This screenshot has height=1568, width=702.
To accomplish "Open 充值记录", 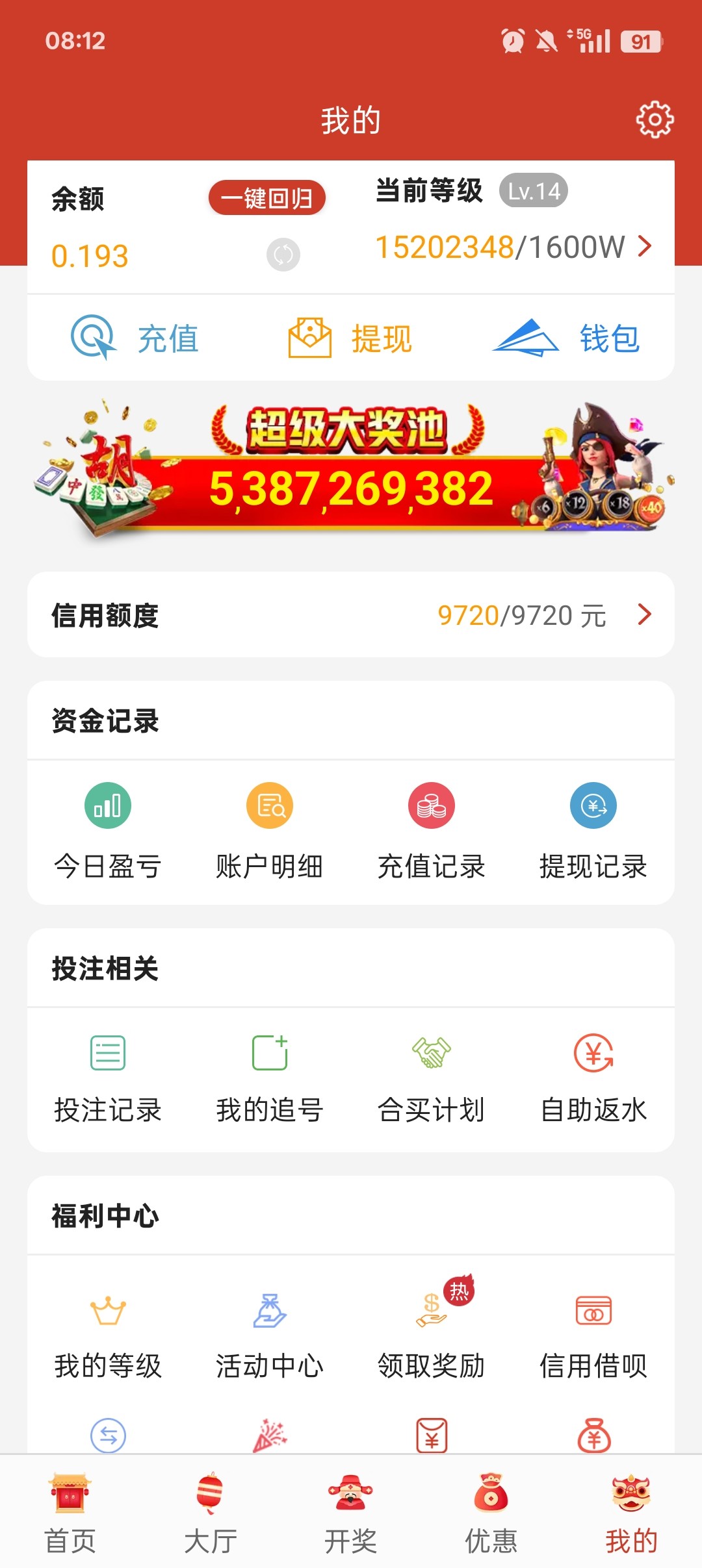I will [431, 831].
